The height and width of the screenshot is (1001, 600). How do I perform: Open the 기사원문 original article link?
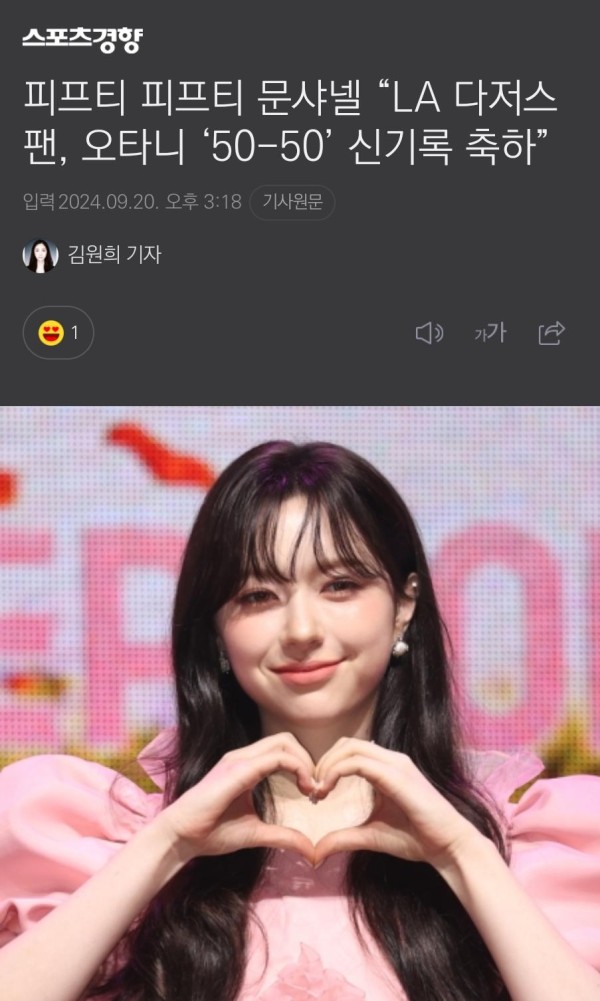pyautogui.click(x=291, y=202)
